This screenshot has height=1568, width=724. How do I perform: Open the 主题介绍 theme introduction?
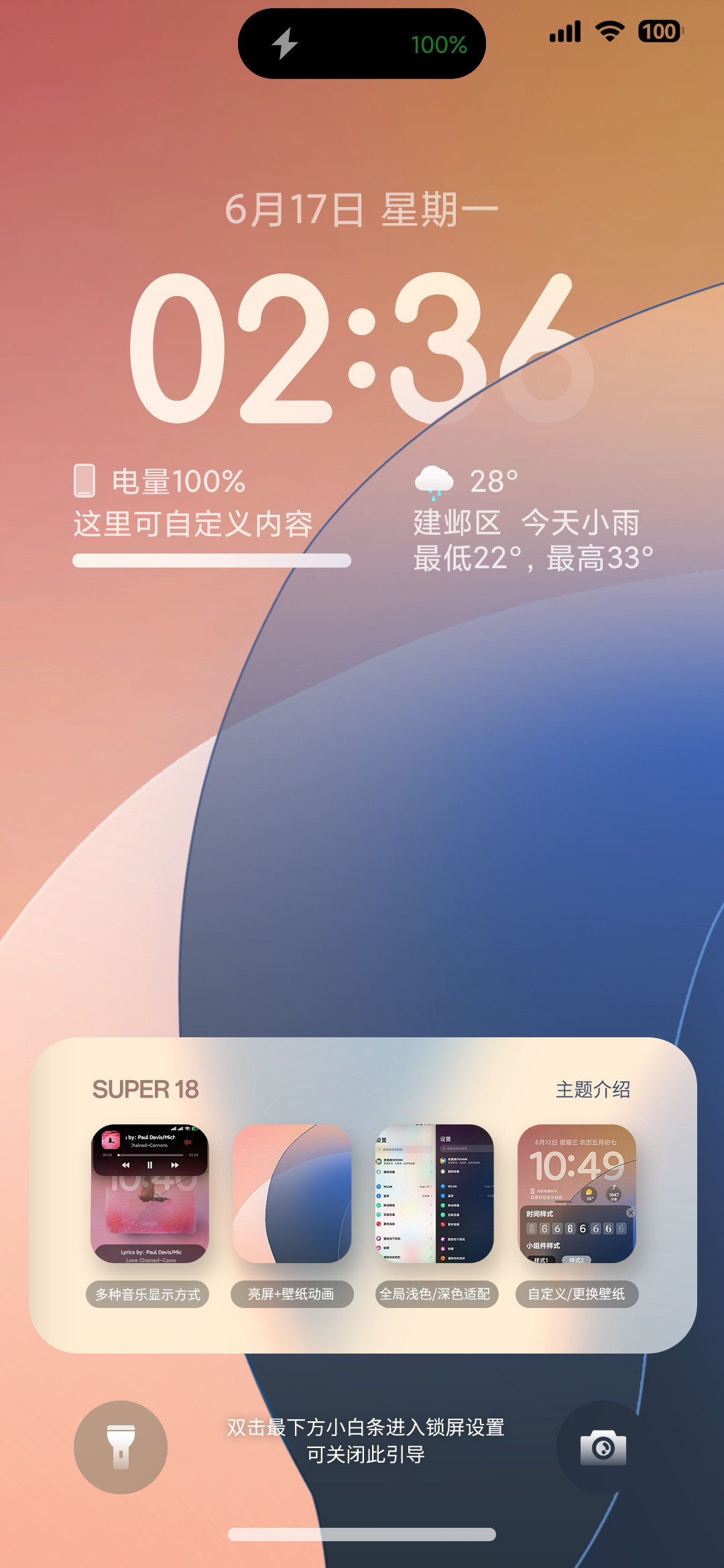593,1090
